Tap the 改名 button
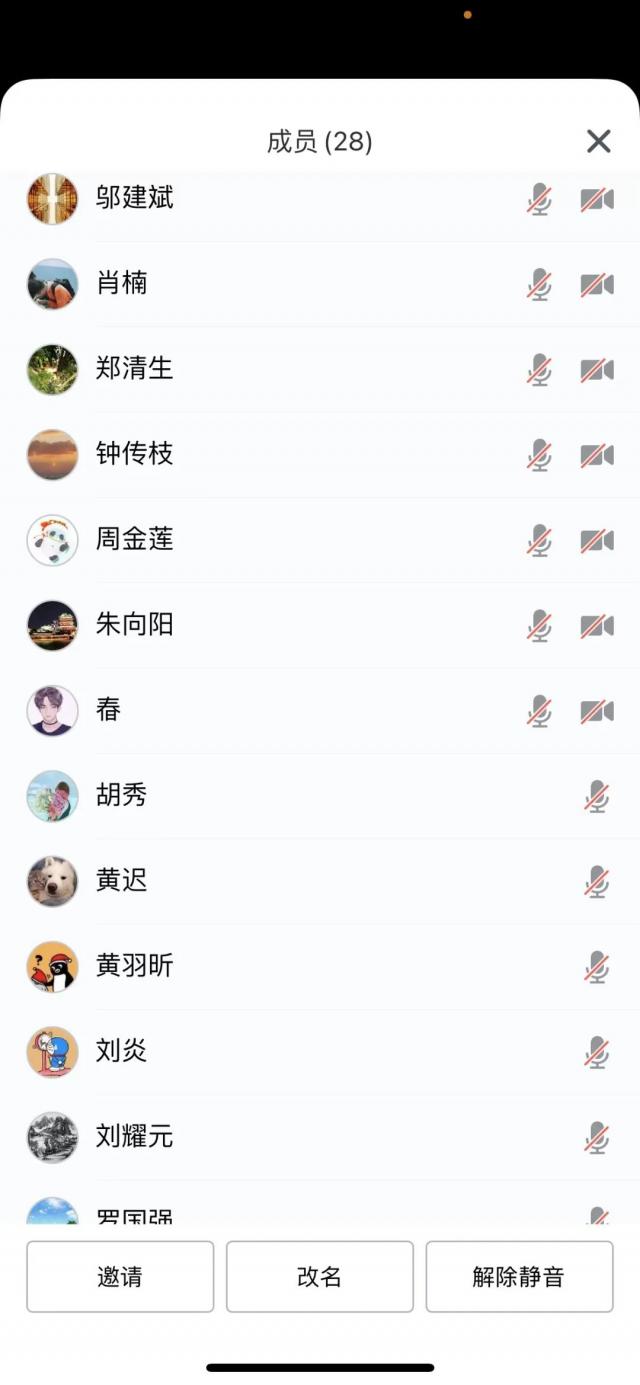Viewport: 640px width, 1385px height. pos(319,1276)
